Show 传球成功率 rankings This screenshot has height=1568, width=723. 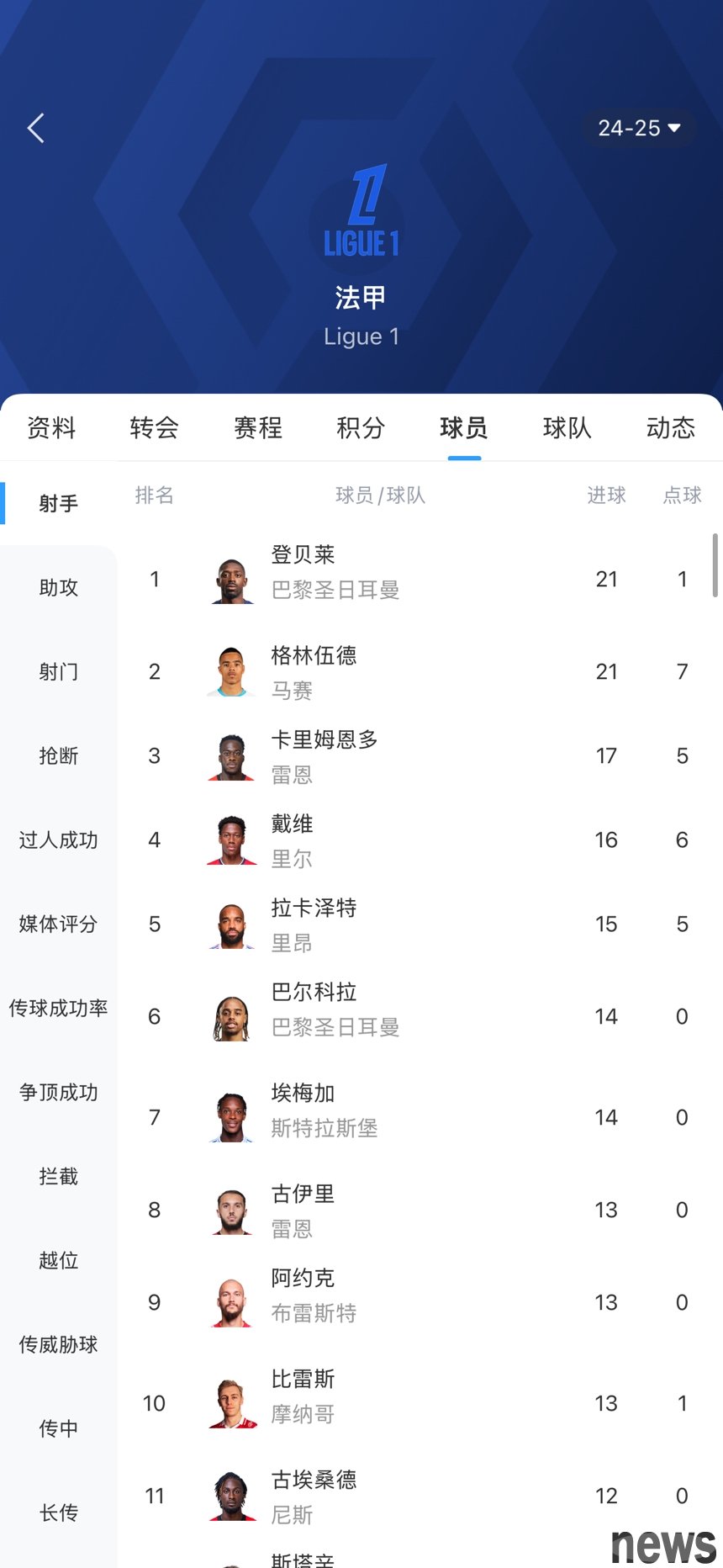click(59, 1008)
